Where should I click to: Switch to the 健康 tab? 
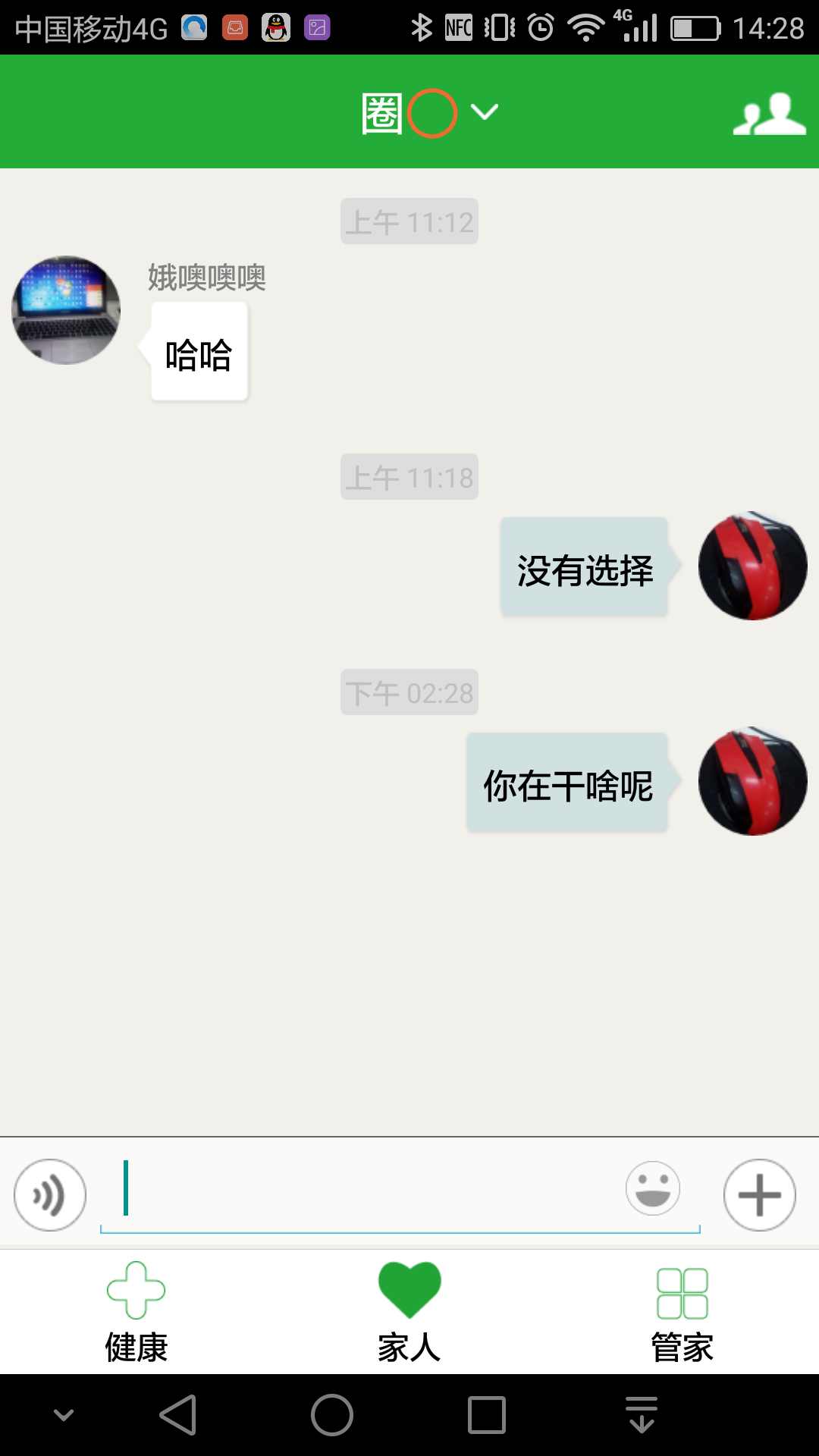[136, 1312]
